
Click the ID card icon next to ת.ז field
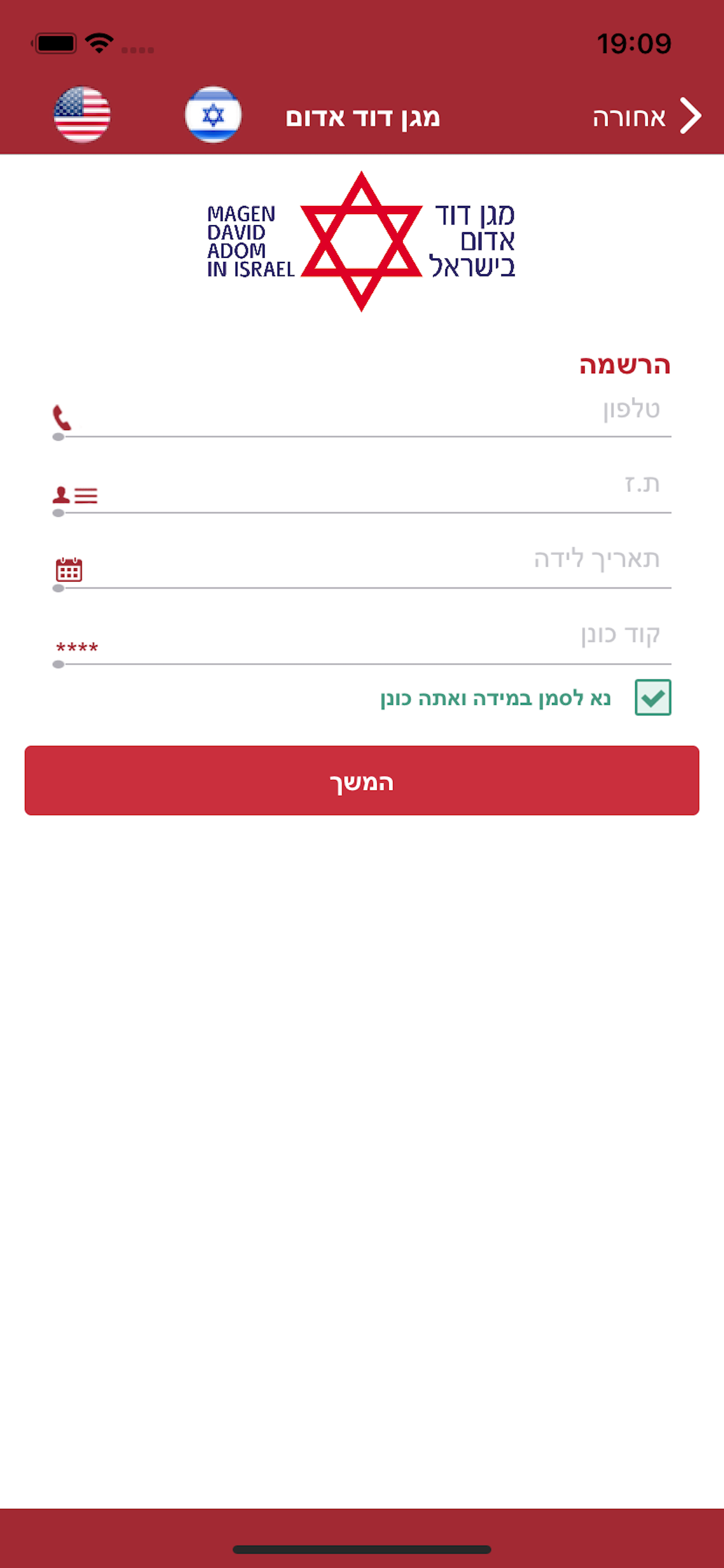(75, 495)
